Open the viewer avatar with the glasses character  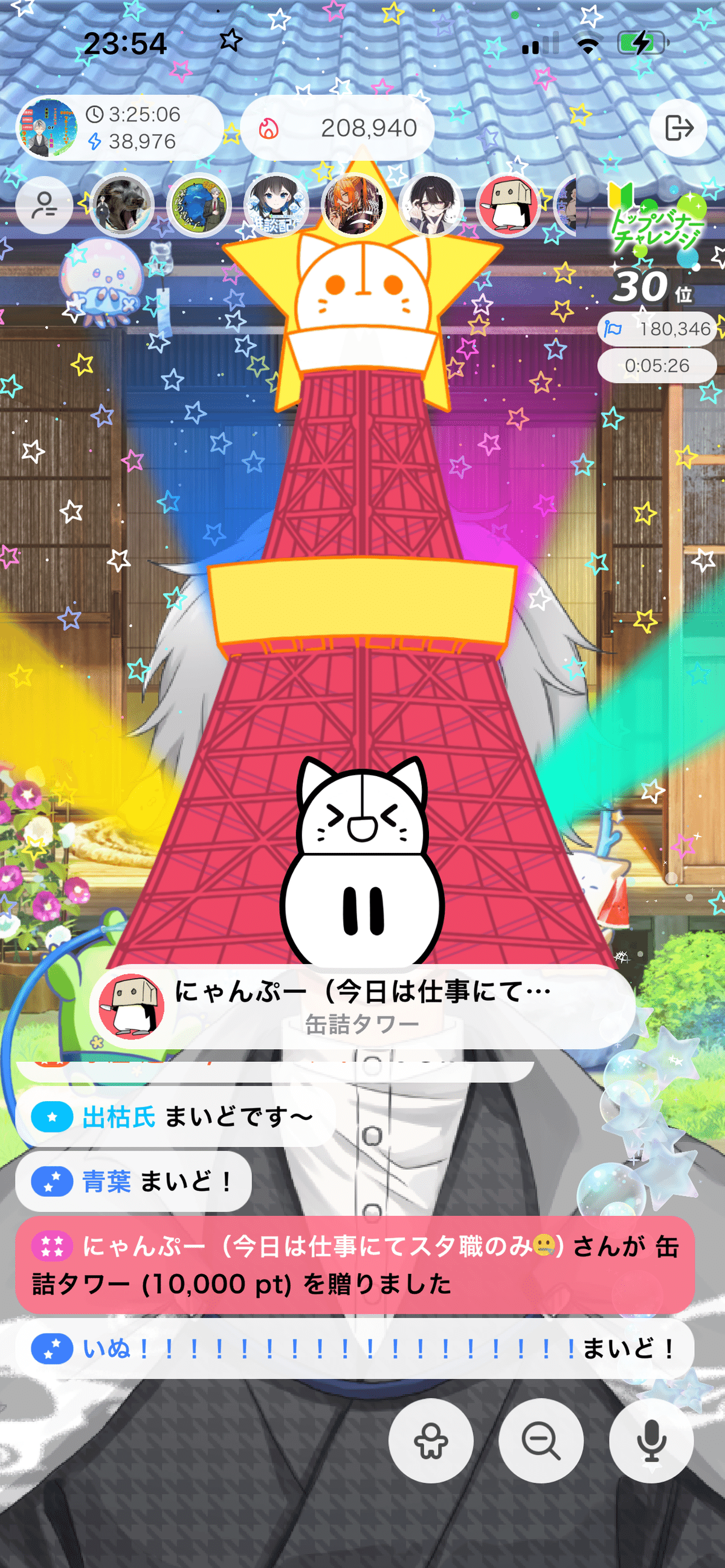tap(431, 206)
